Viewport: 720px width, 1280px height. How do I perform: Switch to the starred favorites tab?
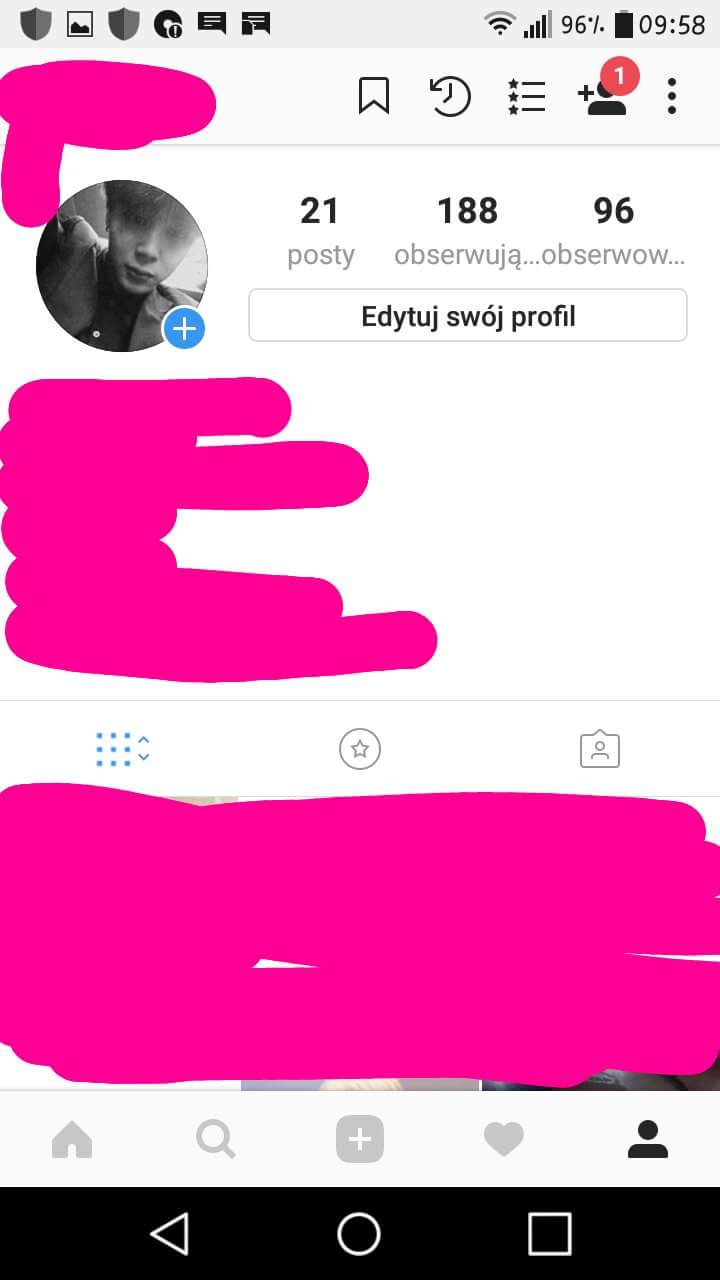(x=360, y=749)
